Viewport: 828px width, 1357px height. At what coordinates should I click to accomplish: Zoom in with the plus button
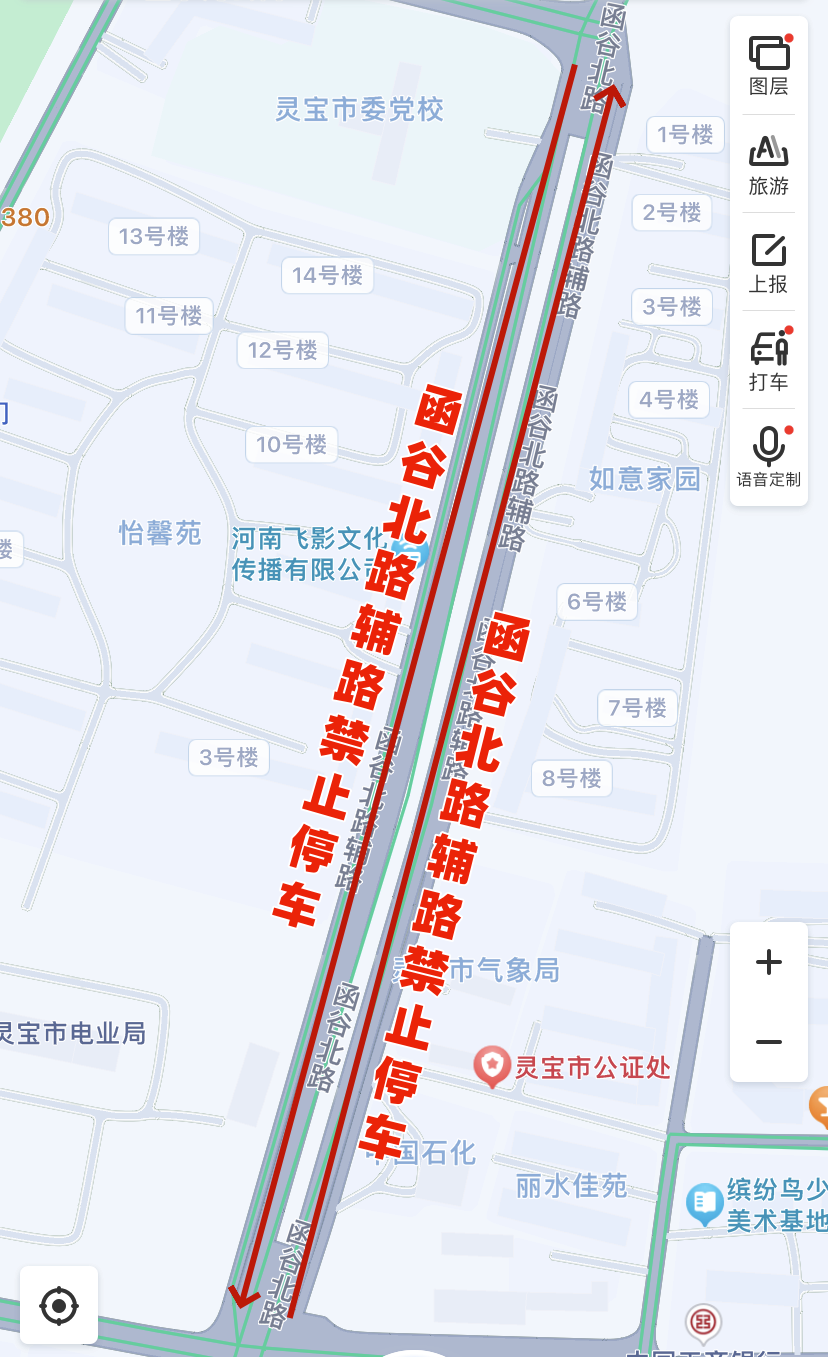pyautogui.click(x=768, y=962)
